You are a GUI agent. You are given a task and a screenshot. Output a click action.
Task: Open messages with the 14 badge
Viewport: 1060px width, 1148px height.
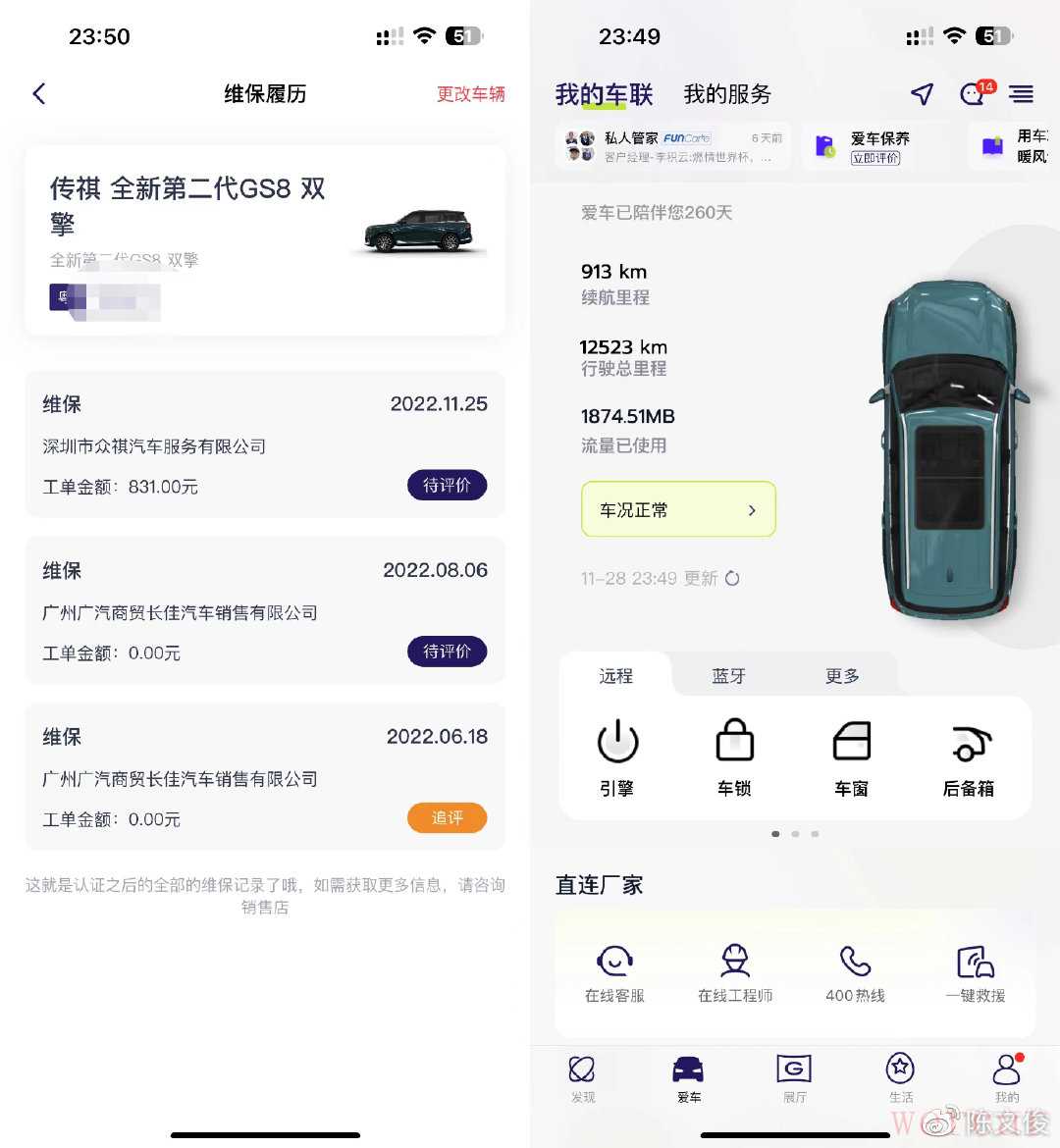tap(973, 94)
